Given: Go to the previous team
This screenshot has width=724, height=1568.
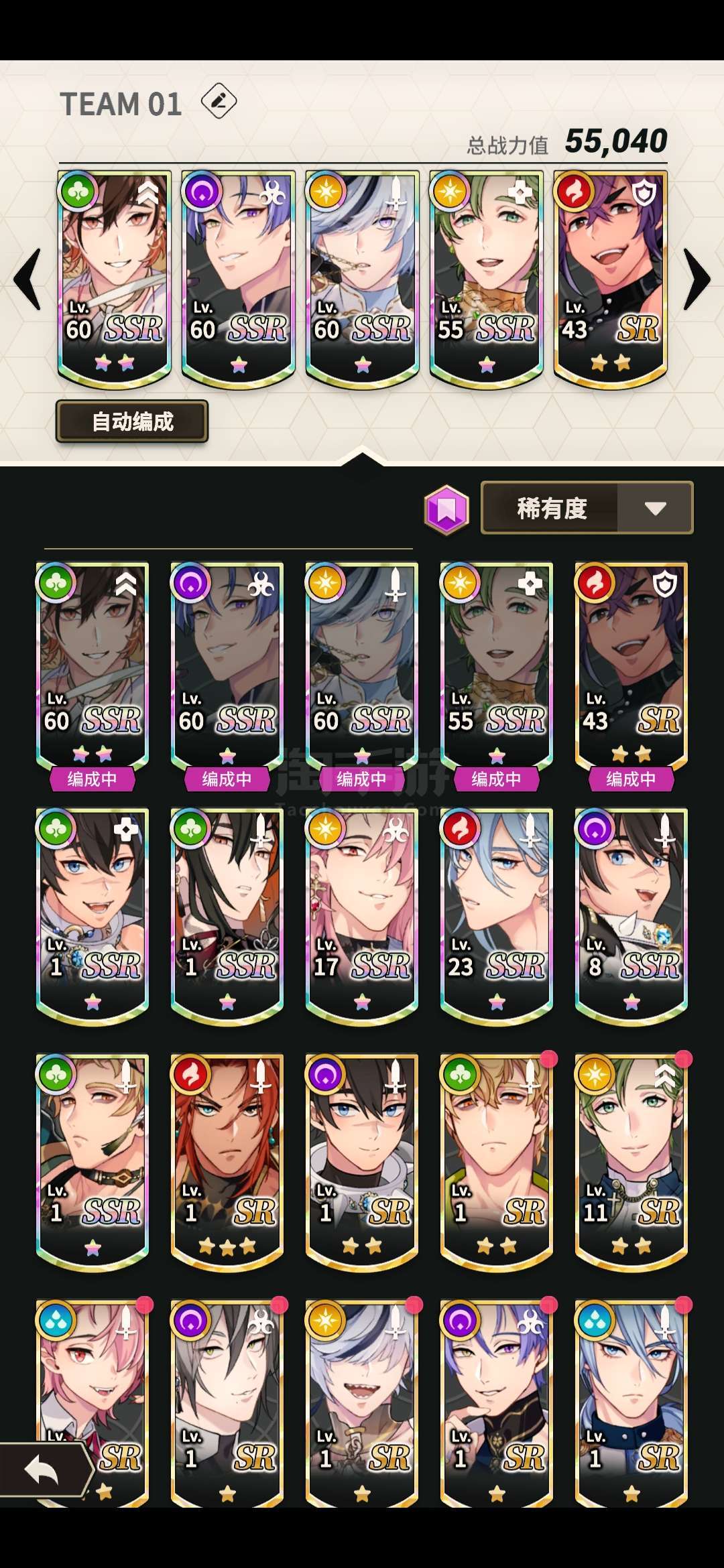Looking at the screenshot, I should point(27,279).
